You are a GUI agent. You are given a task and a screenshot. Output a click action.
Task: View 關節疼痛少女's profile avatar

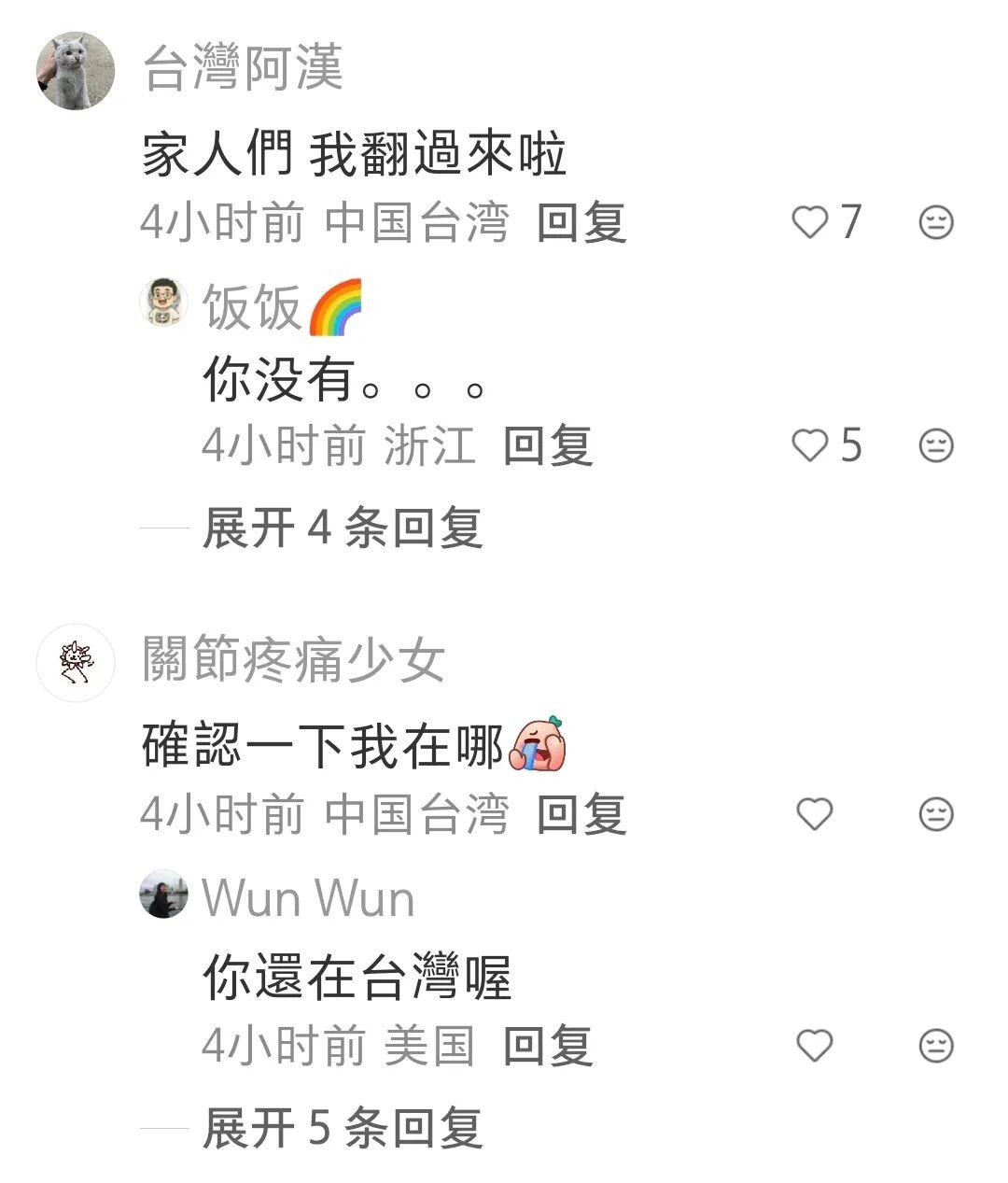[75, 662]
